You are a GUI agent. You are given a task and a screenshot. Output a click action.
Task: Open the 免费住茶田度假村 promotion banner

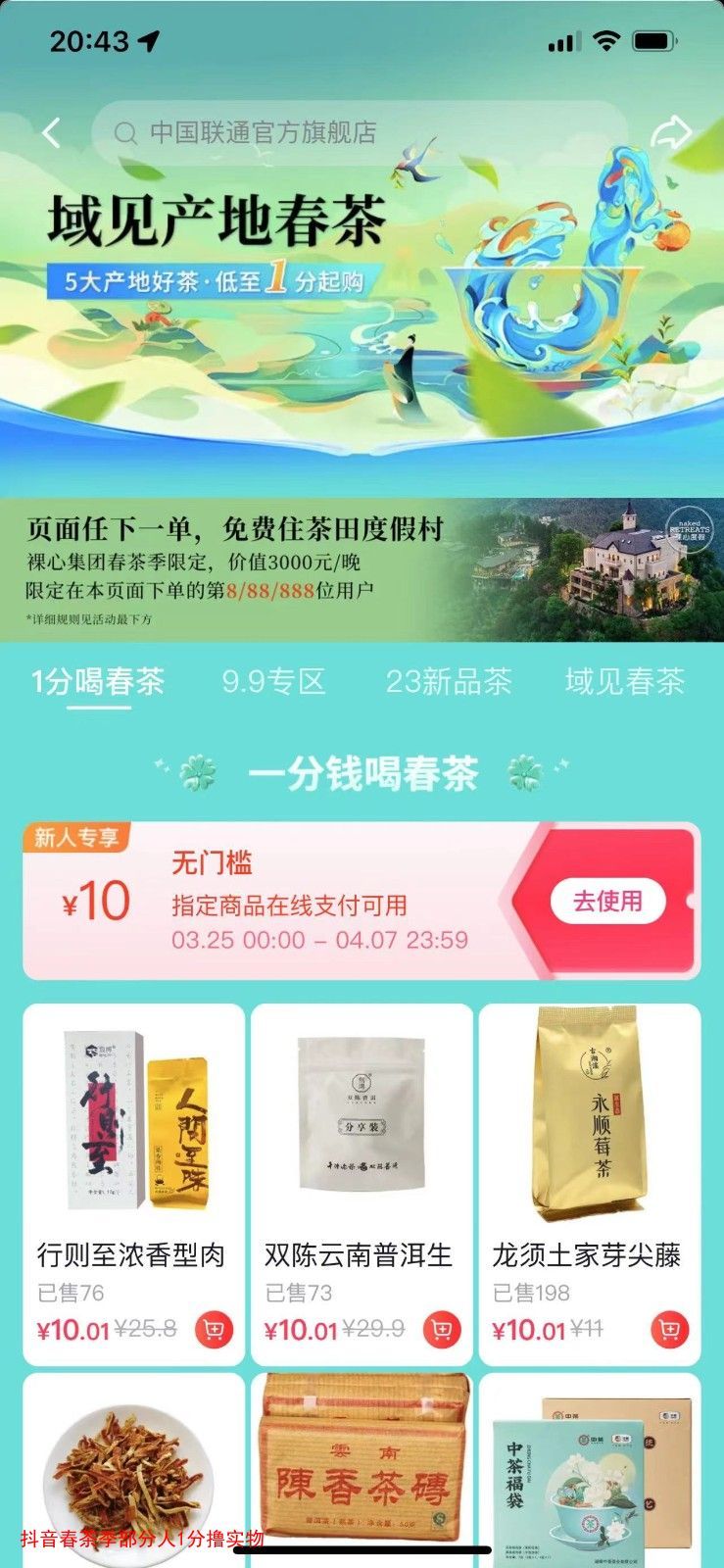(362, 570)
